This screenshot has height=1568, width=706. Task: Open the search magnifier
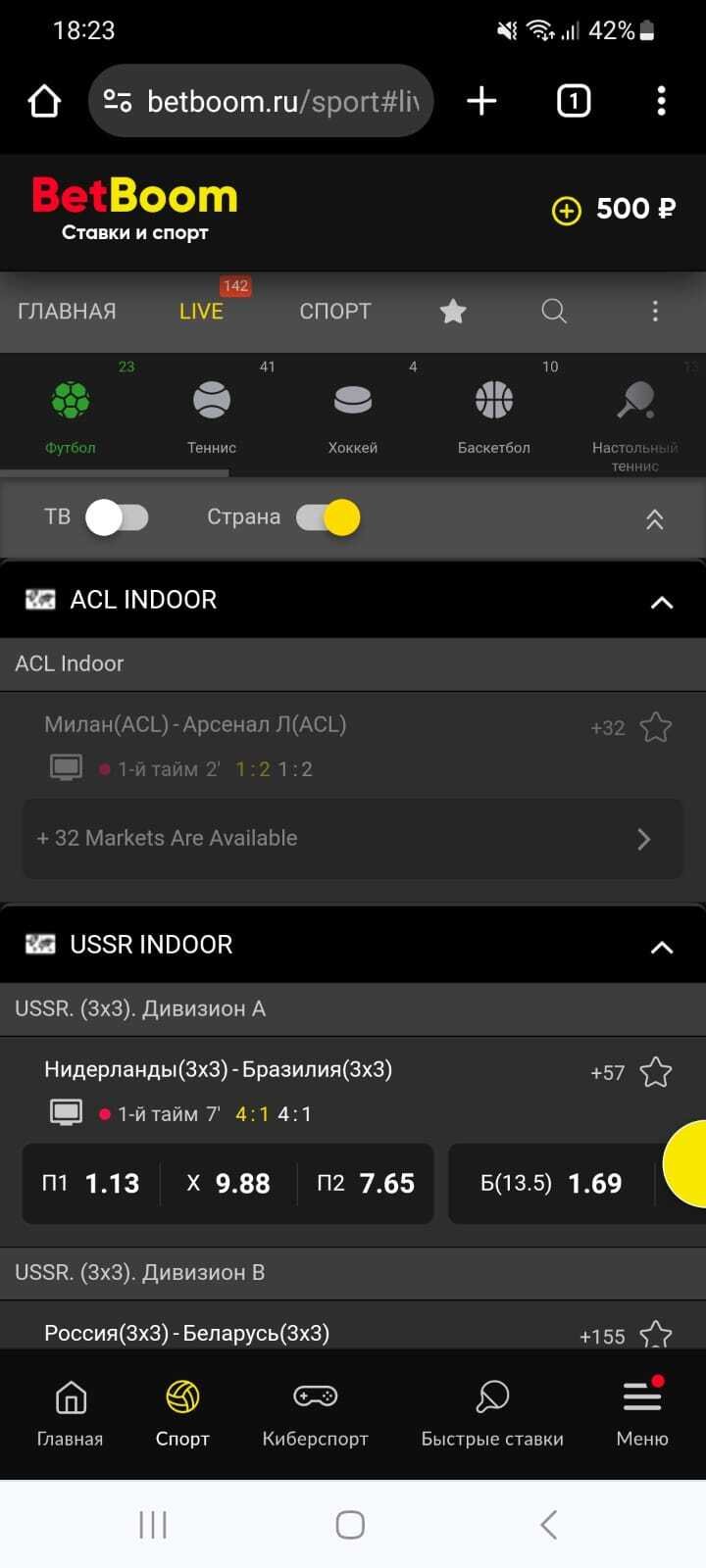554,312
